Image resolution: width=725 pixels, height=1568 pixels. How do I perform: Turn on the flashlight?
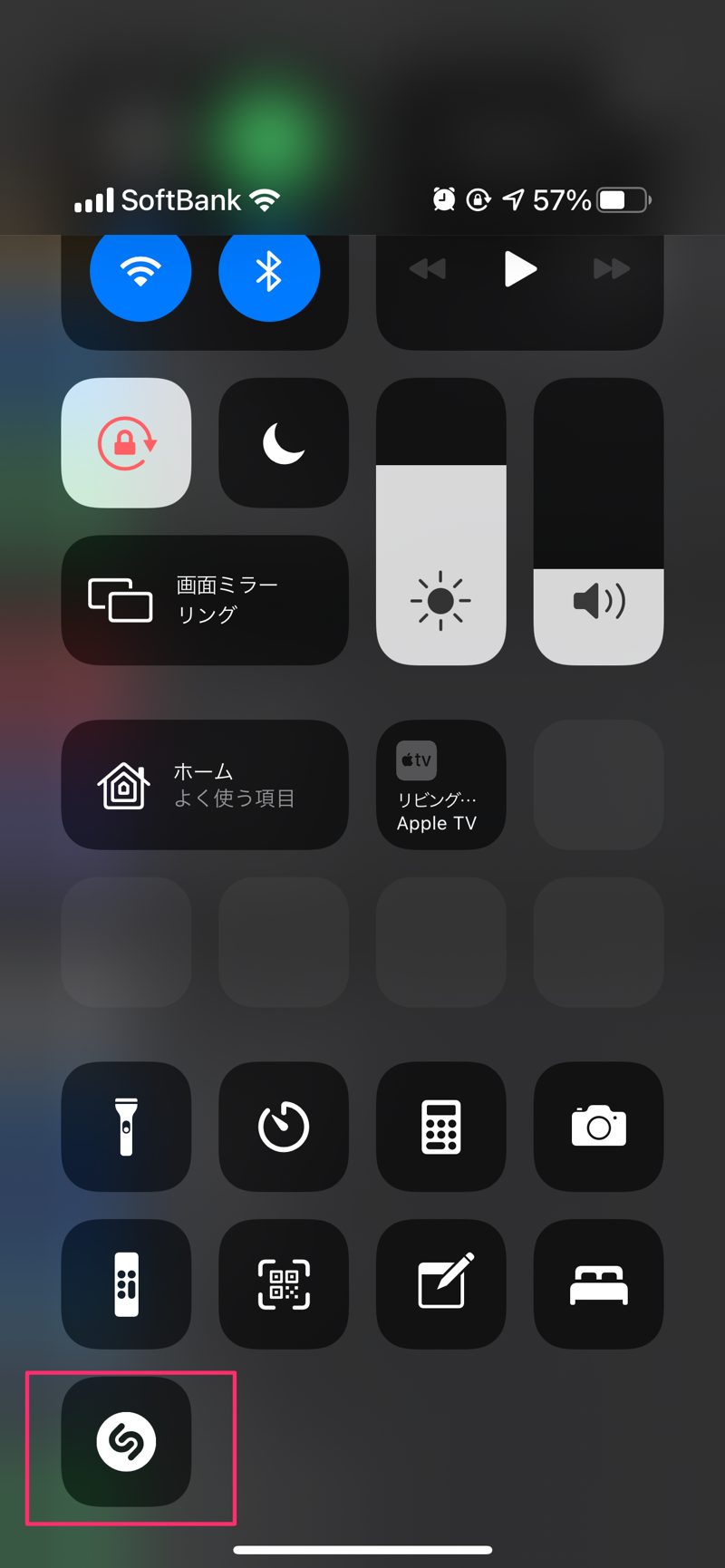(126, 1127)
